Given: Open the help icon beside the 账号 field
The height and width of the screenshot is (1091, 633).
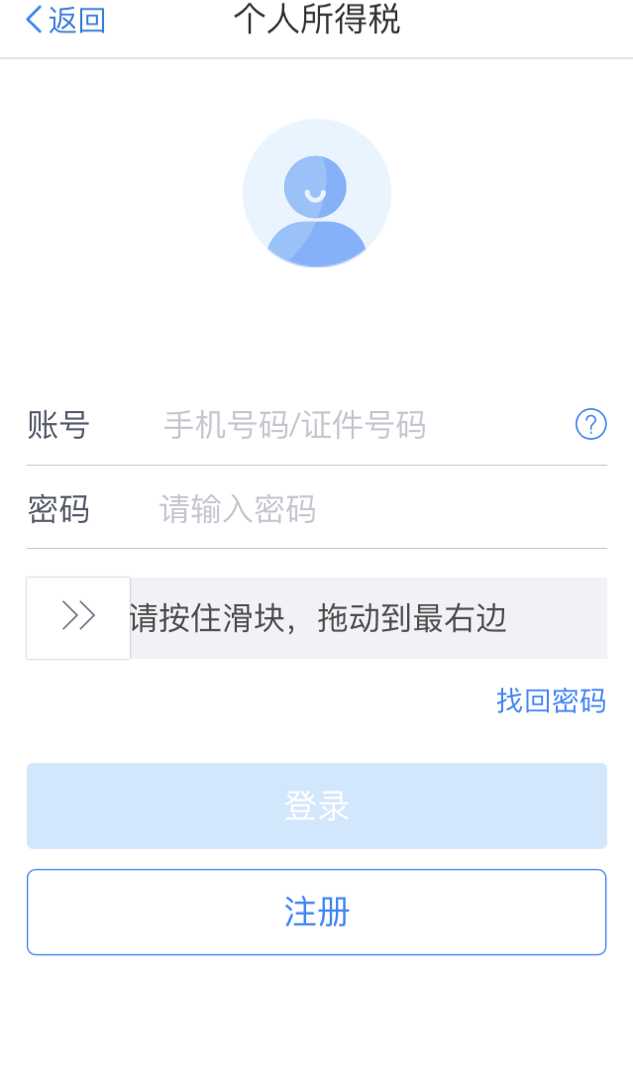Looking at the screenshot, I should pos(591,425).
